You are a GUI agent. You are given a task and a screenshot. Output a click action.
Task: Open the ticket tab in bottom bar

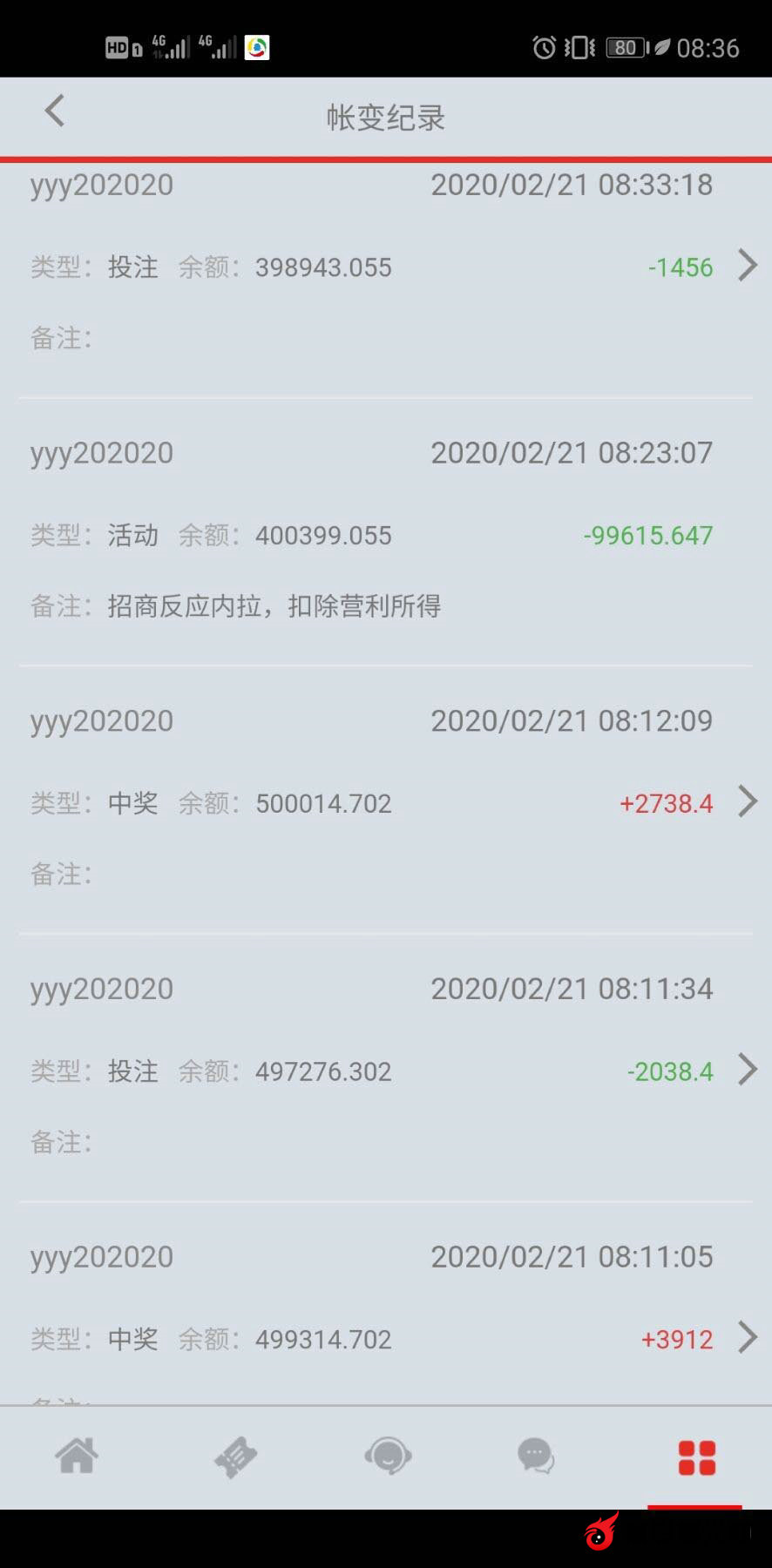pos(235,1456)
